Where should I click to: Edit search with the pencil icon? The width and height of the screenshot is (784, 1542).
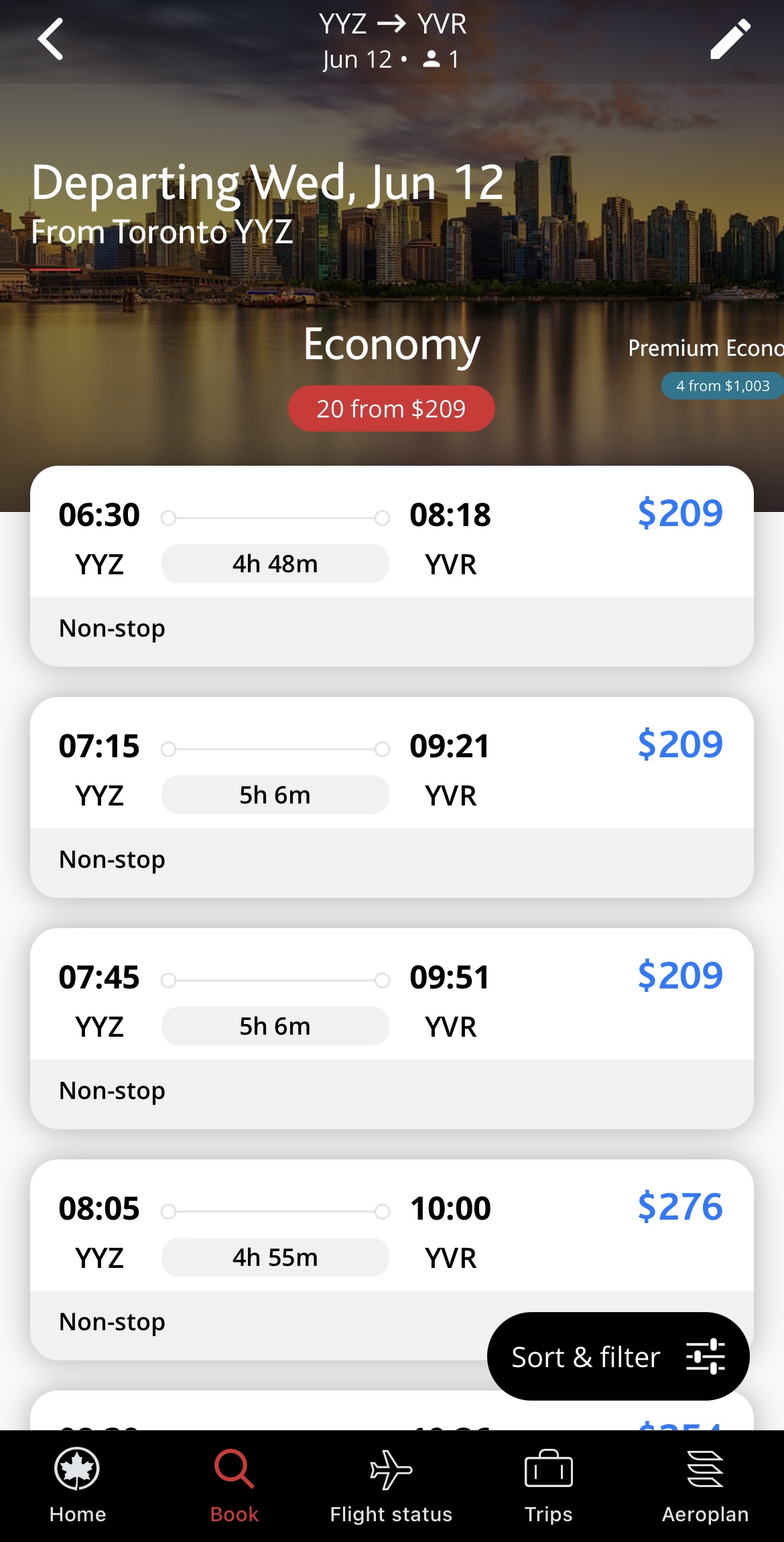coord(730,39)
